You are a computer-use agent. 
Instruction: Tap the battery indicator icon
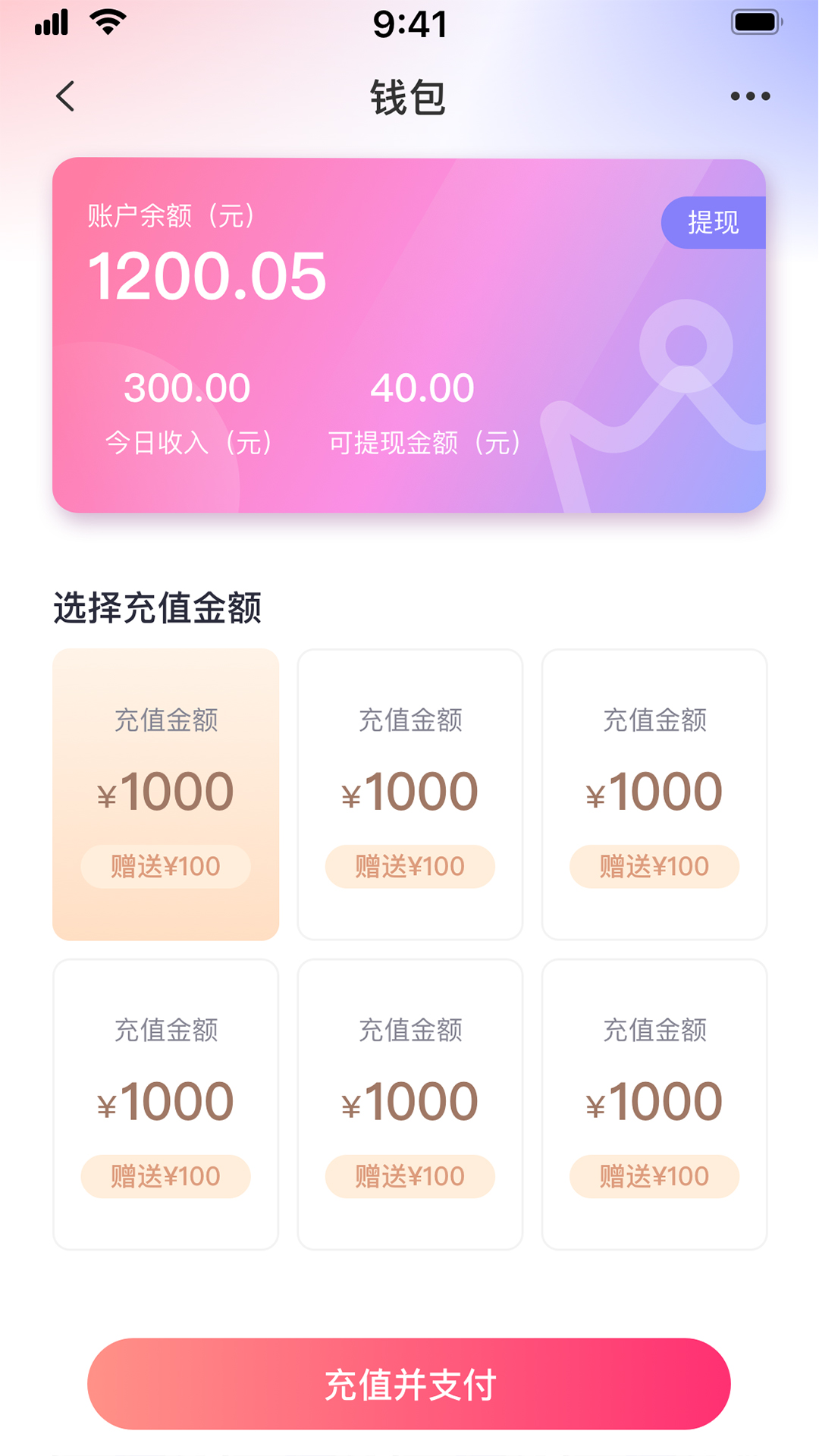(x=755, y=23)
